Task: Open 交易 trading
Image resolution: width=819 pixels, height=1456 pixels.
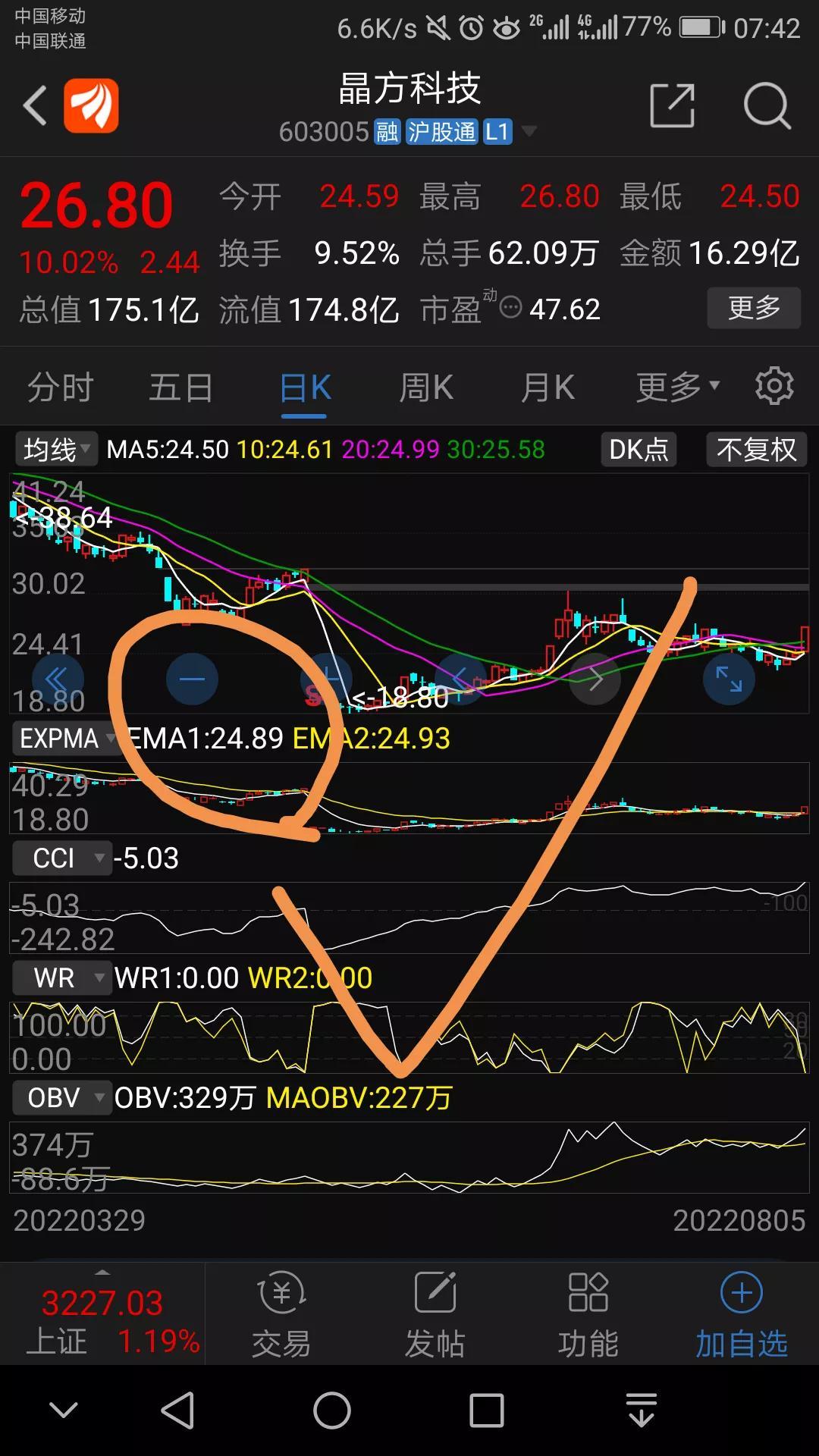Action: pyautogui.click(x=281, y=1315)
